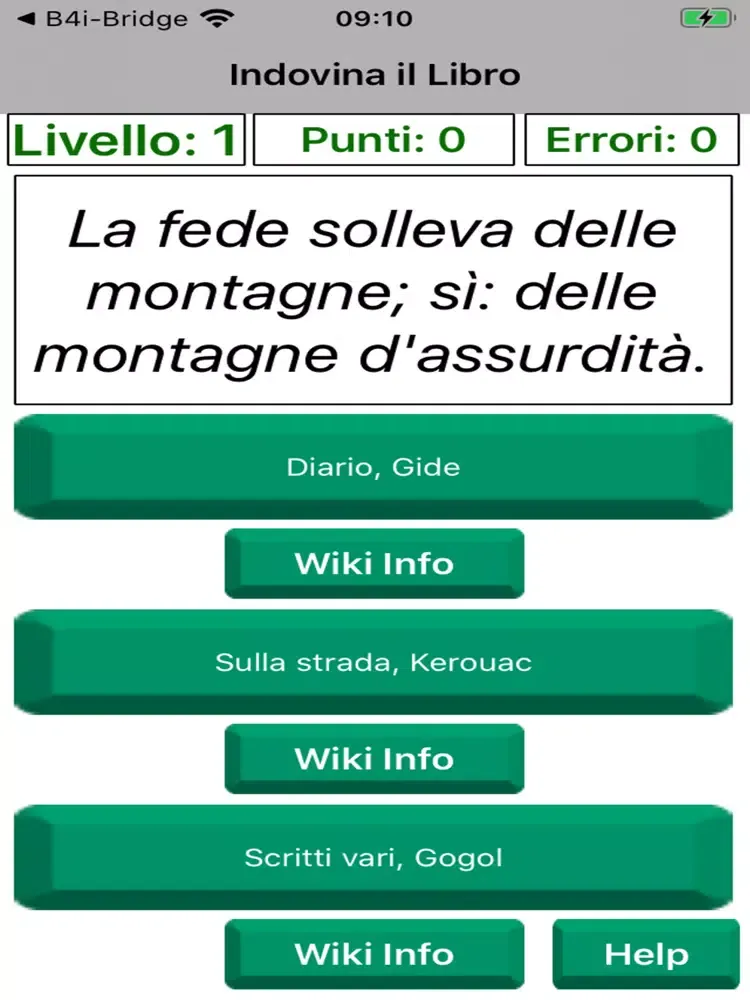Screen dimensions: 750x1000
Task: View Wiki Info for Sulla strada, Kerouac
Action: pyautogui.click(x=374, y=758)
